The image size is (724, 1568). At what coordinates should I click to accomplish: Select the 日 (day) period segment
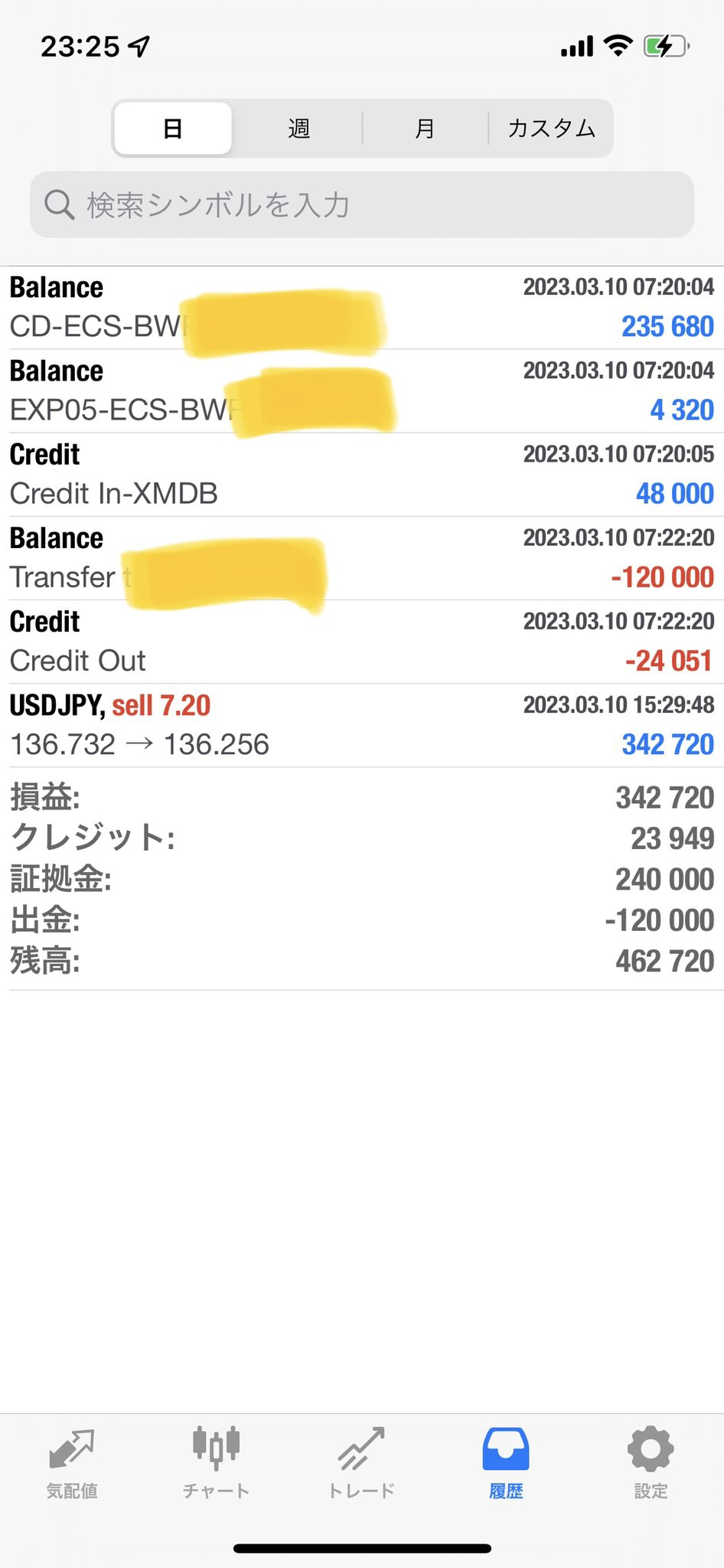click(173, 129)
